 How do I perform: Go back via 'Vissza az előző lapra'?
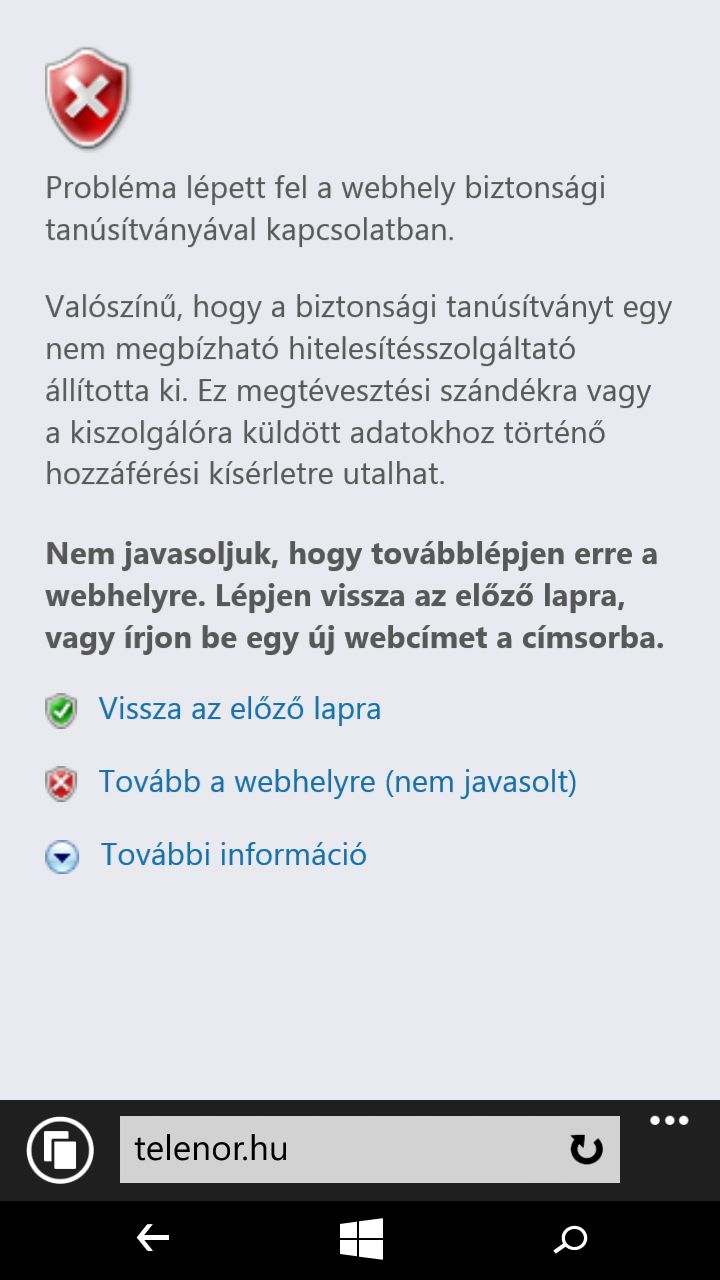[240, 709]
